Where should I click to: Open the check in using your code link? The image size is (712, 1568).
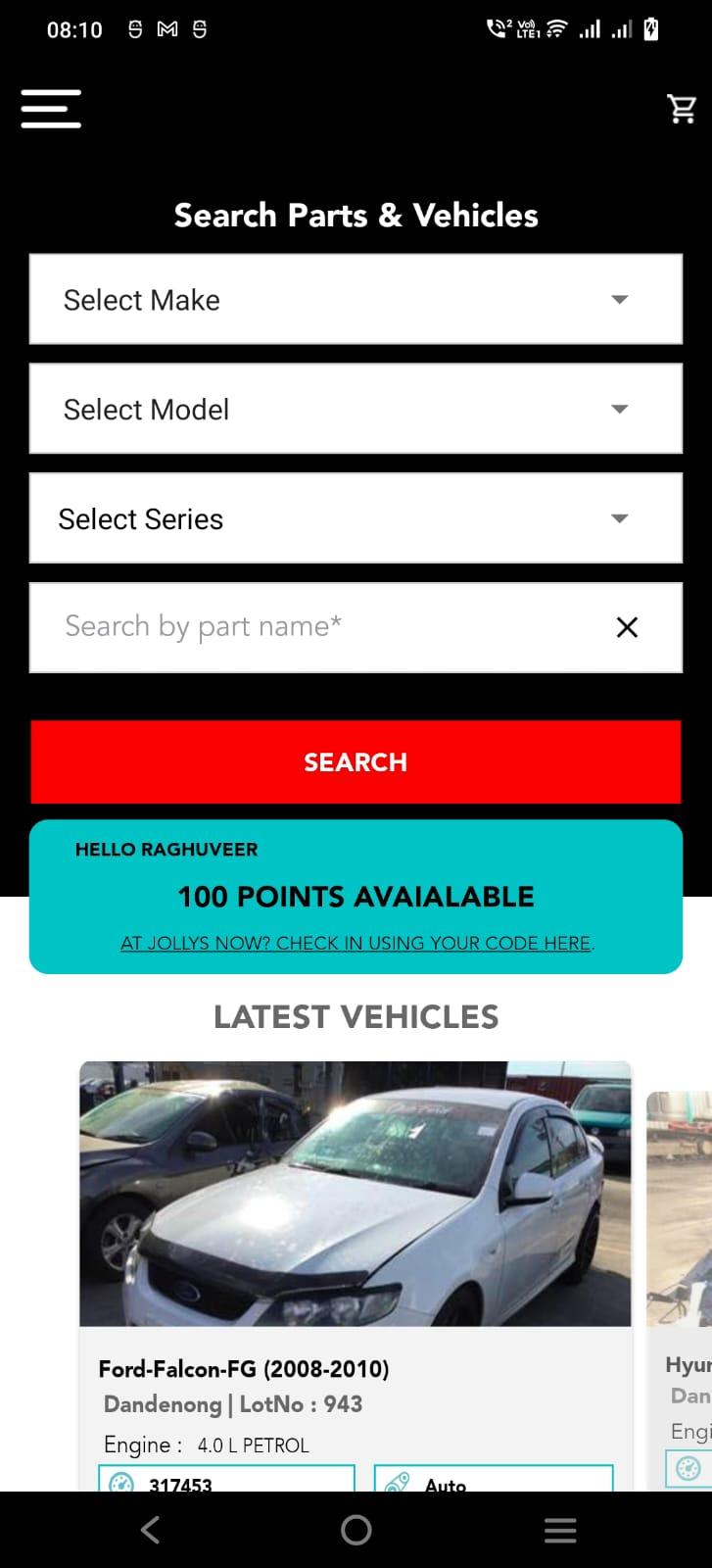(x=356, y=943)
